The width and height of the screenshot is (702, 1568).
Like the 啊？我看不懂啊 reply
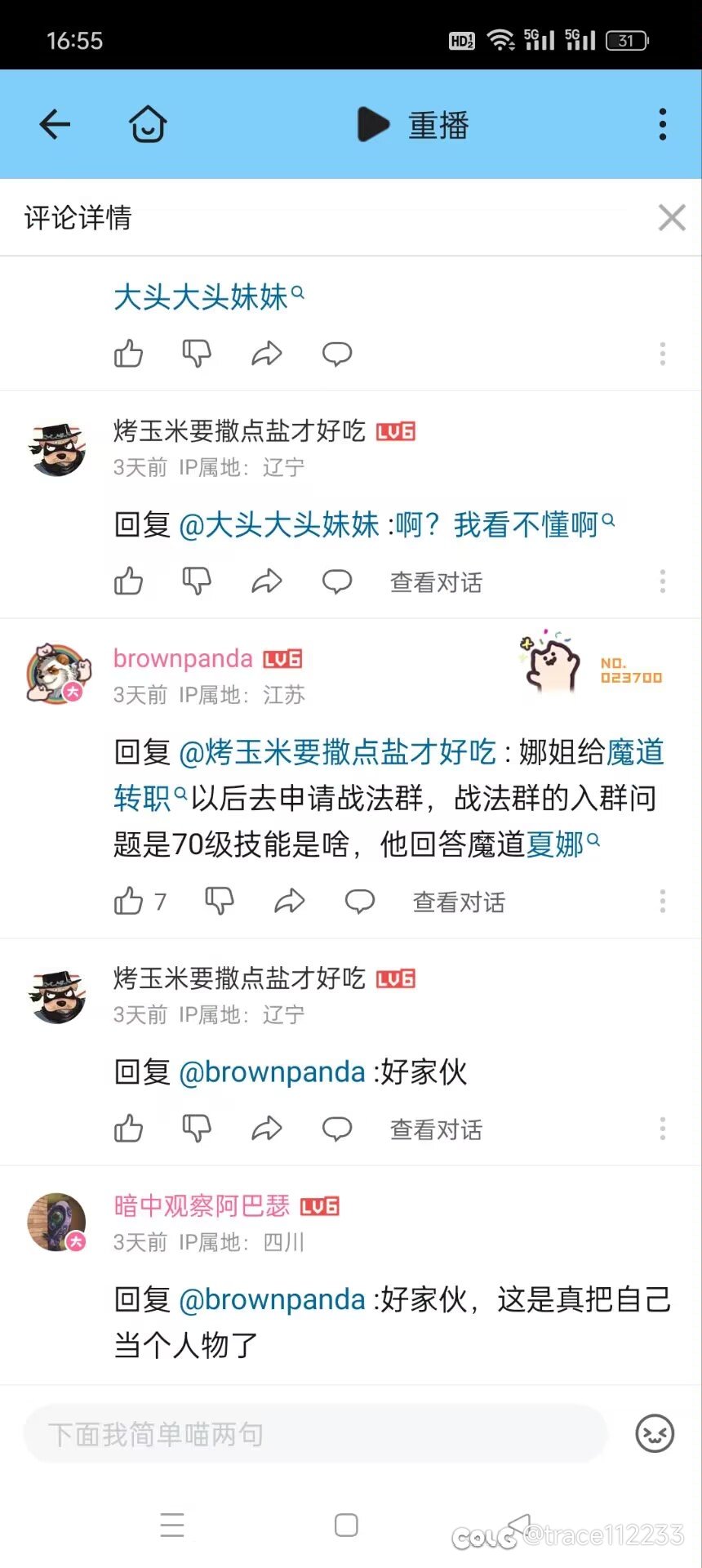coord(128,581)
